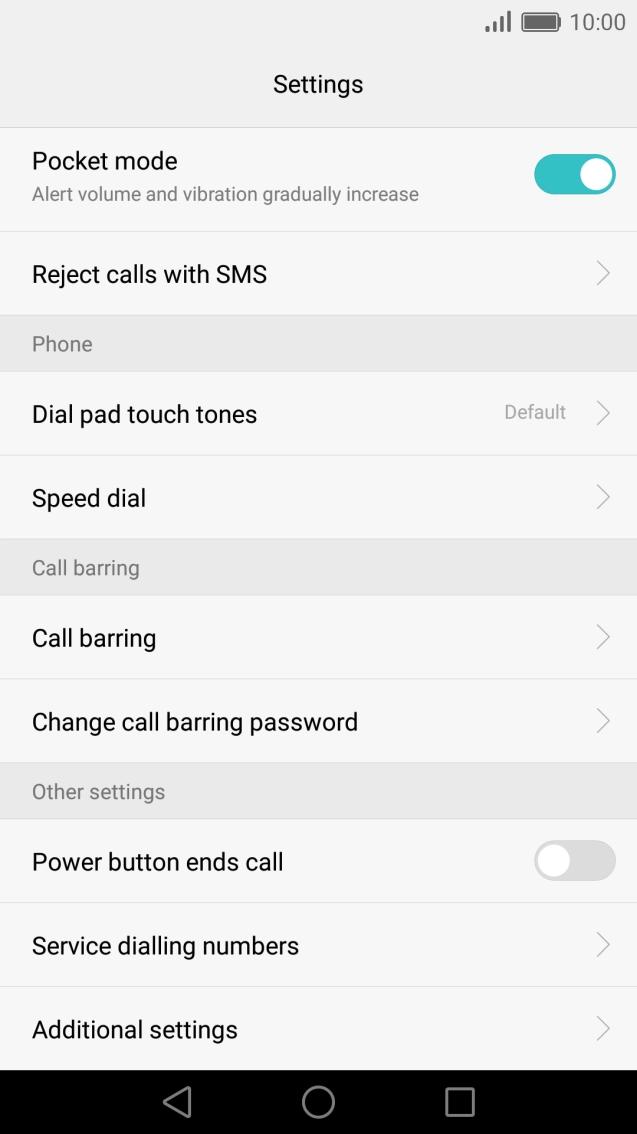Go back using the navigation bar
637x1134 pixels.
(x=177, y=1102)
